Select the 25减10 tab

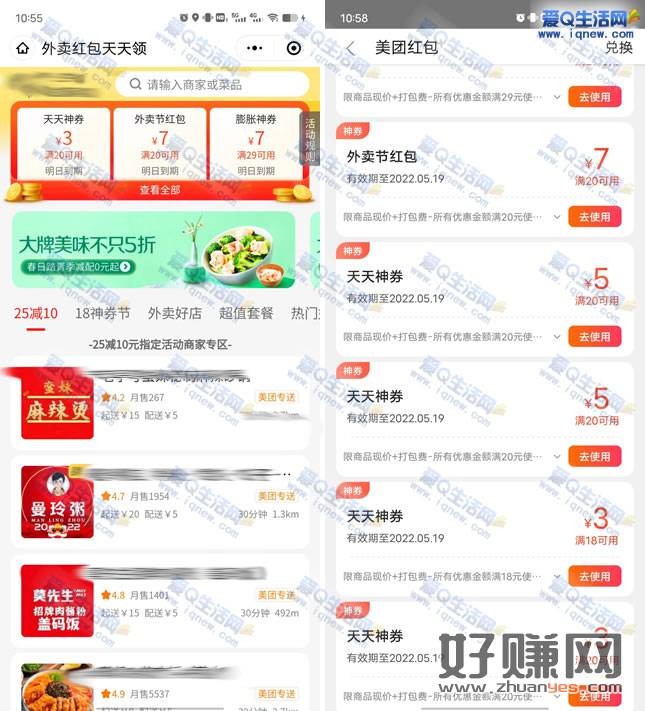(35, 313)
